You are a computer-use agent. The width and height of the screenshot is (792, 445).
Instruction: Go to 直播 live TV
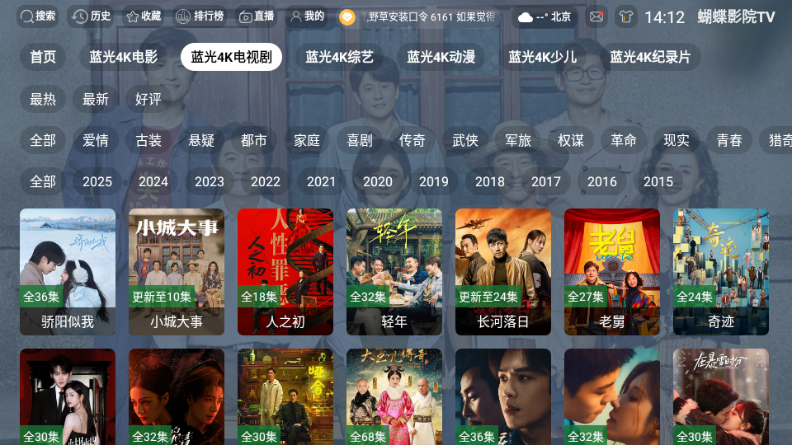256,17
